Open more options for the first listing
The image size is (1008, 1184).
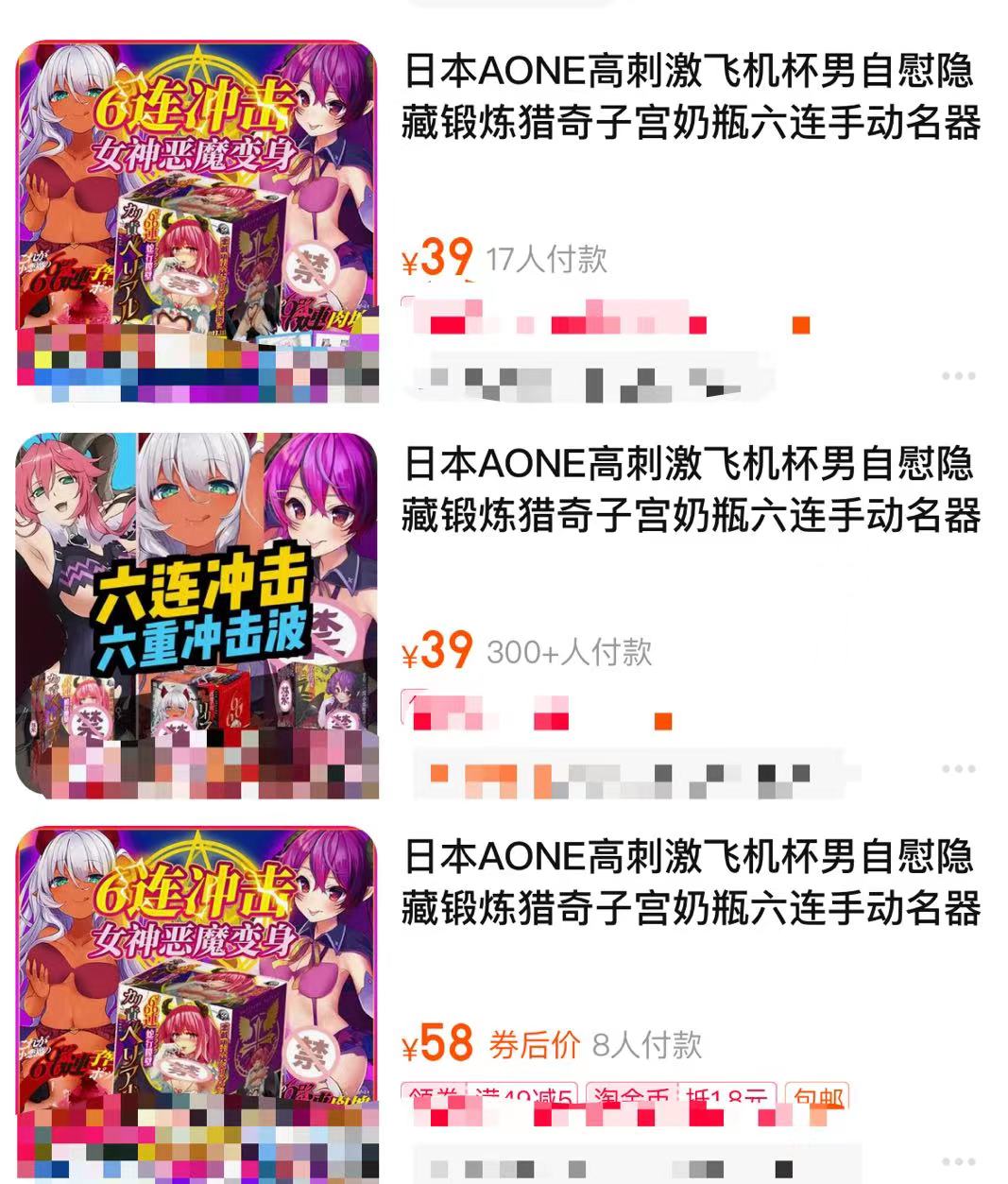point(958,375)
